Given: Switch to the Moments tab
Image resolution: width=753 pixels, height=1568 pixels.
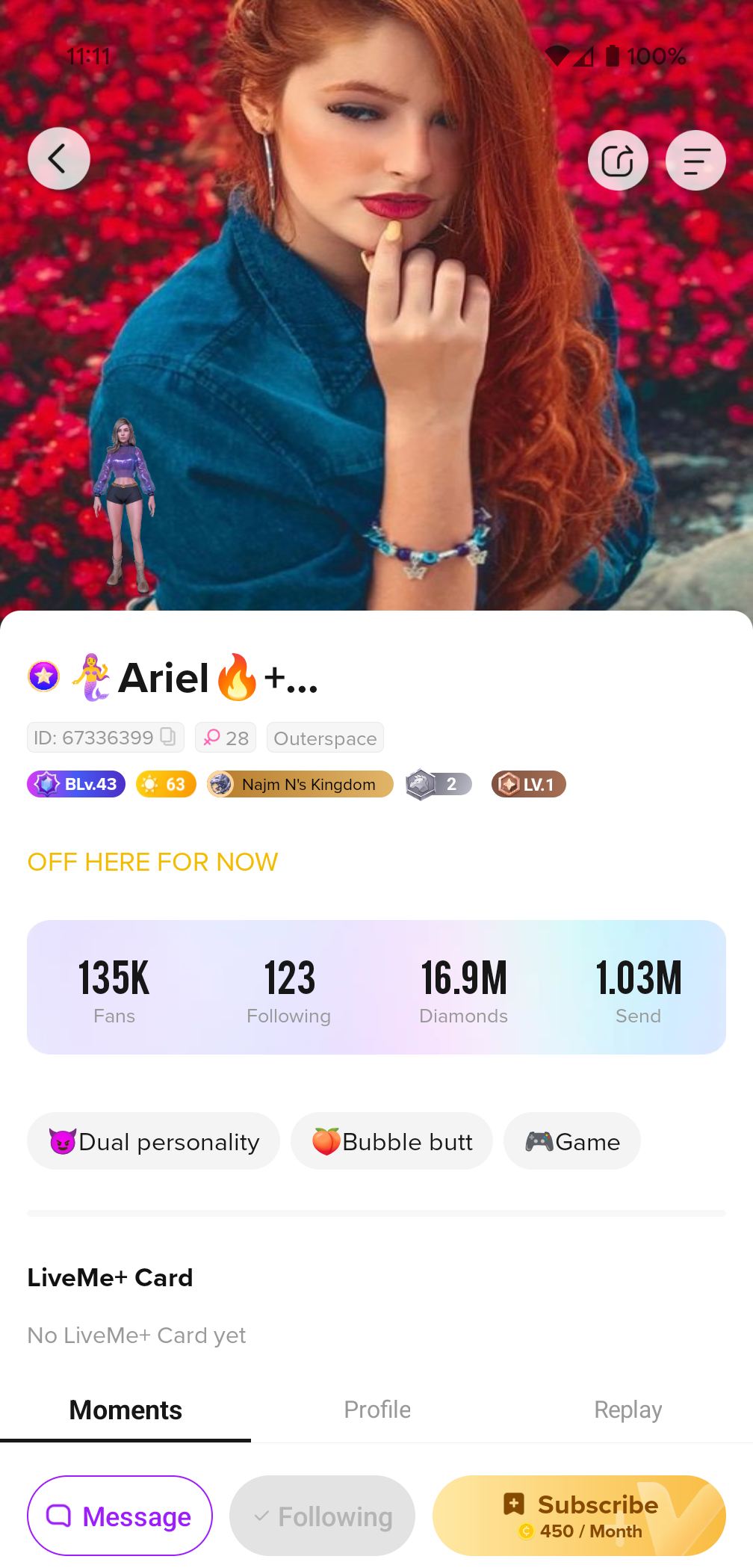Looking at the screenshot, I should click(x=125, y=1410).
